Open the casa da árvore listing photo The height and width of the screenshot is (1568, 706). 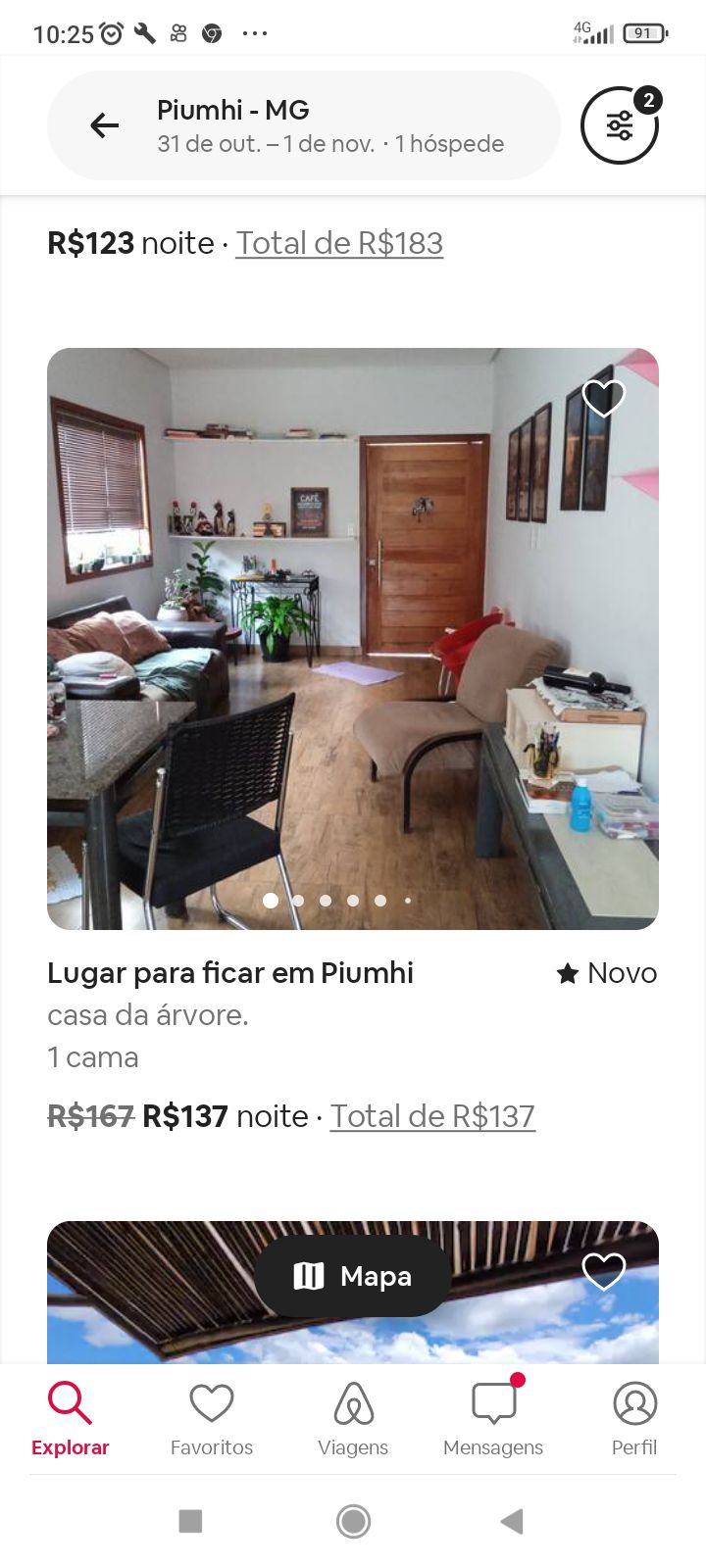coord(352,637)
